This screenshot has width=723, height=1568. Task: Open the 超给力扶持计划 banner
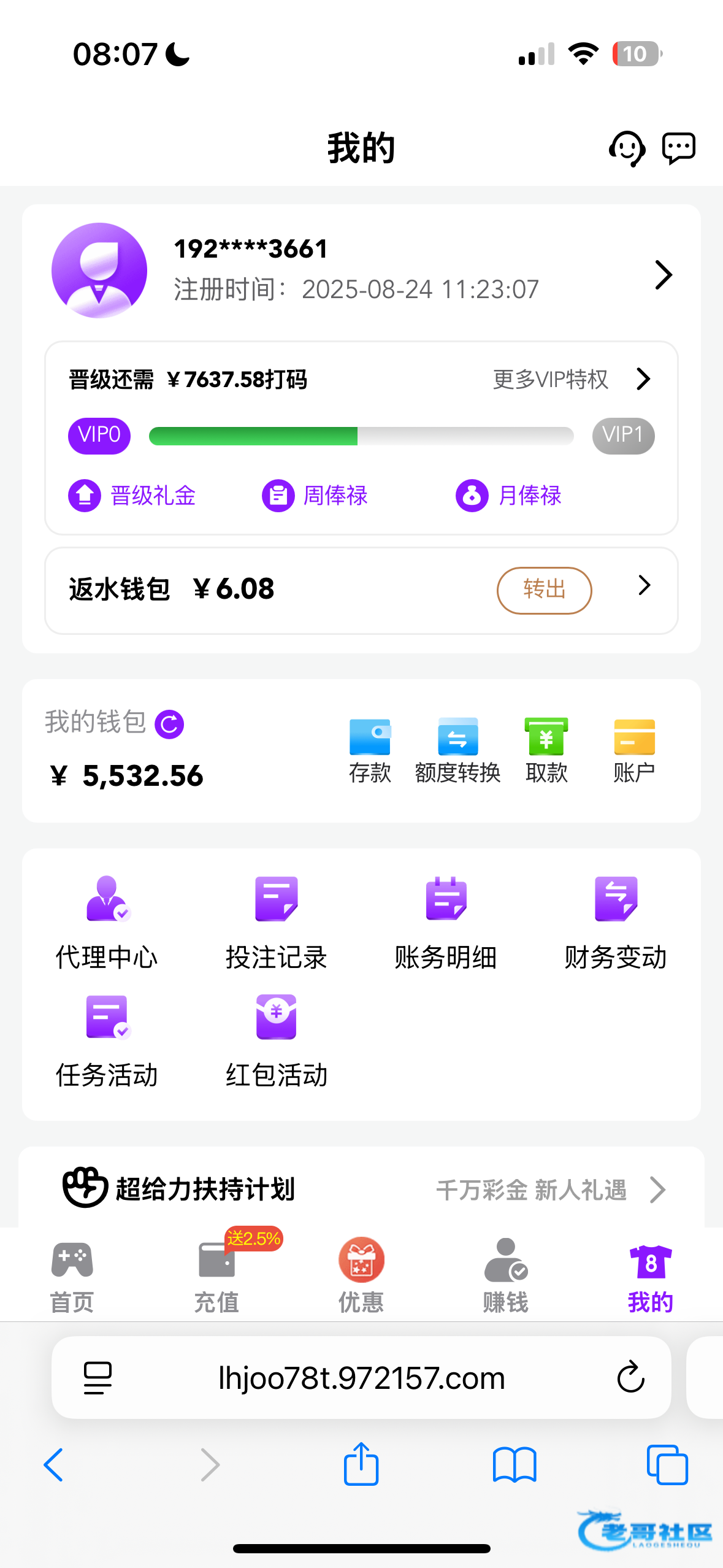coord(362,1189)
